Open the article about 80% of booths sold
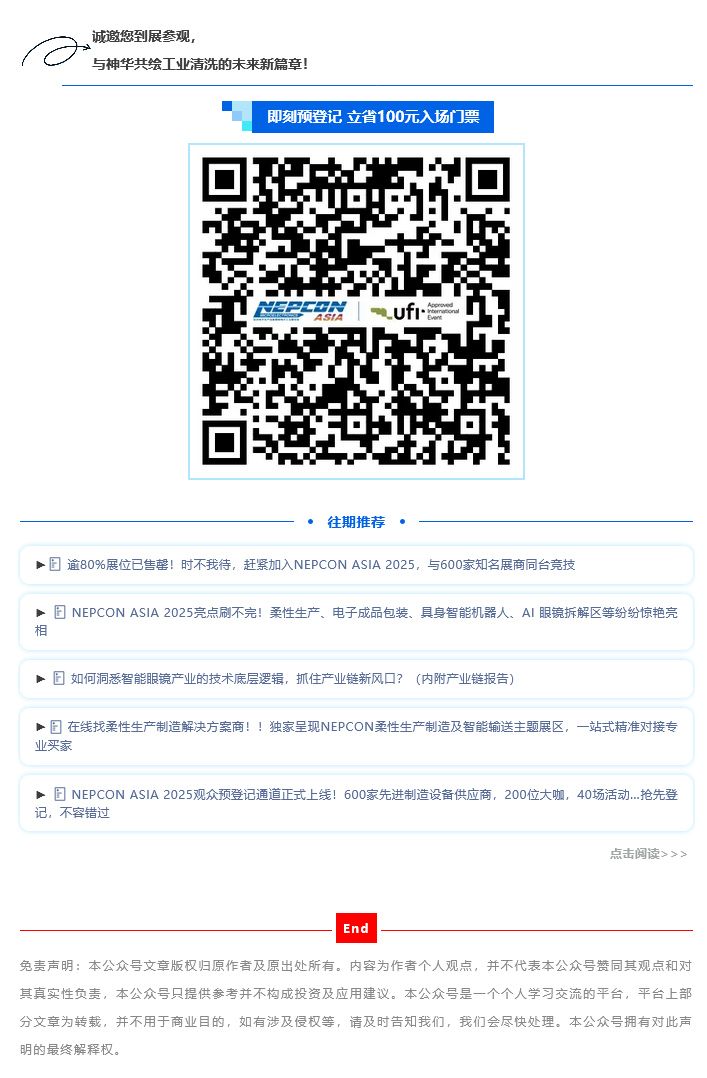Viewport: 707px width, 1078px height. [x=320, y=565]
